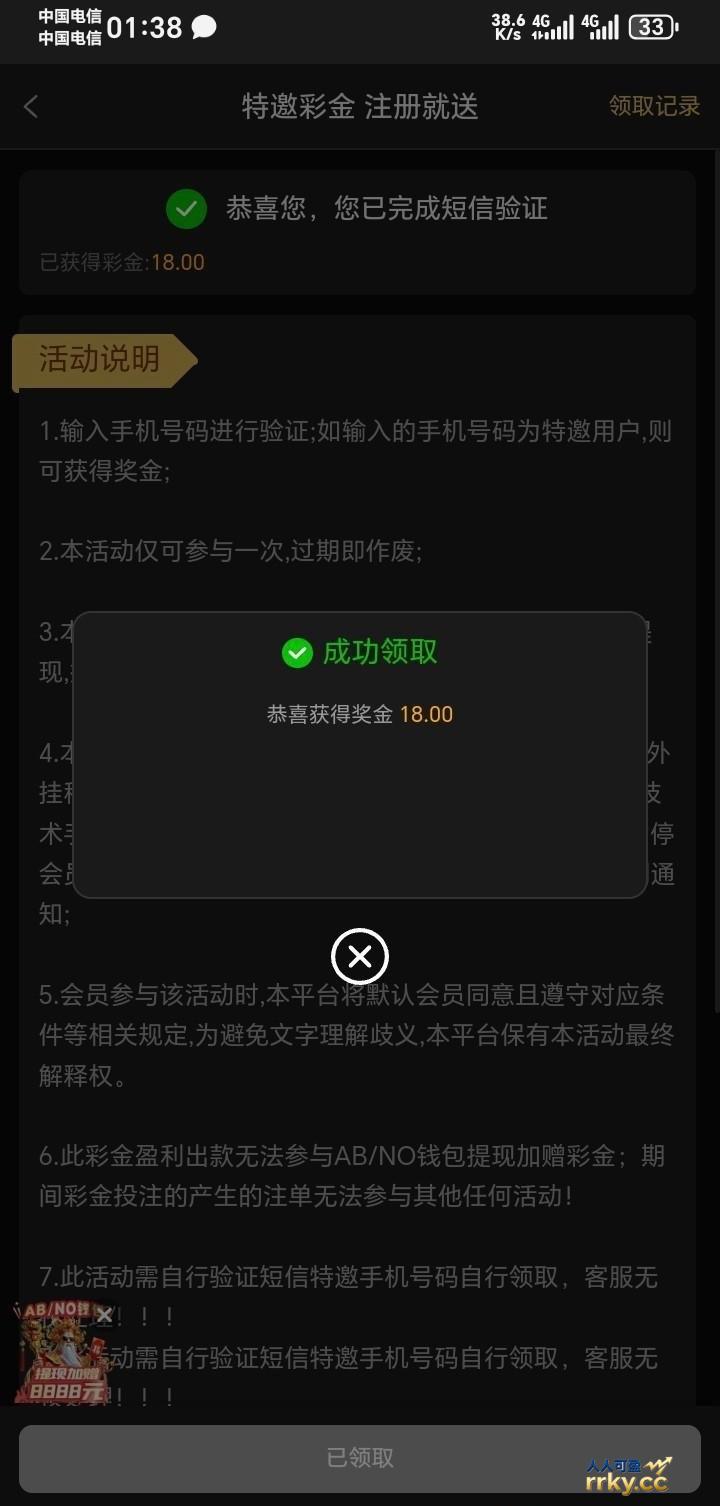Tap the 38.6 K/s network speed indicator

click(510, 26)
